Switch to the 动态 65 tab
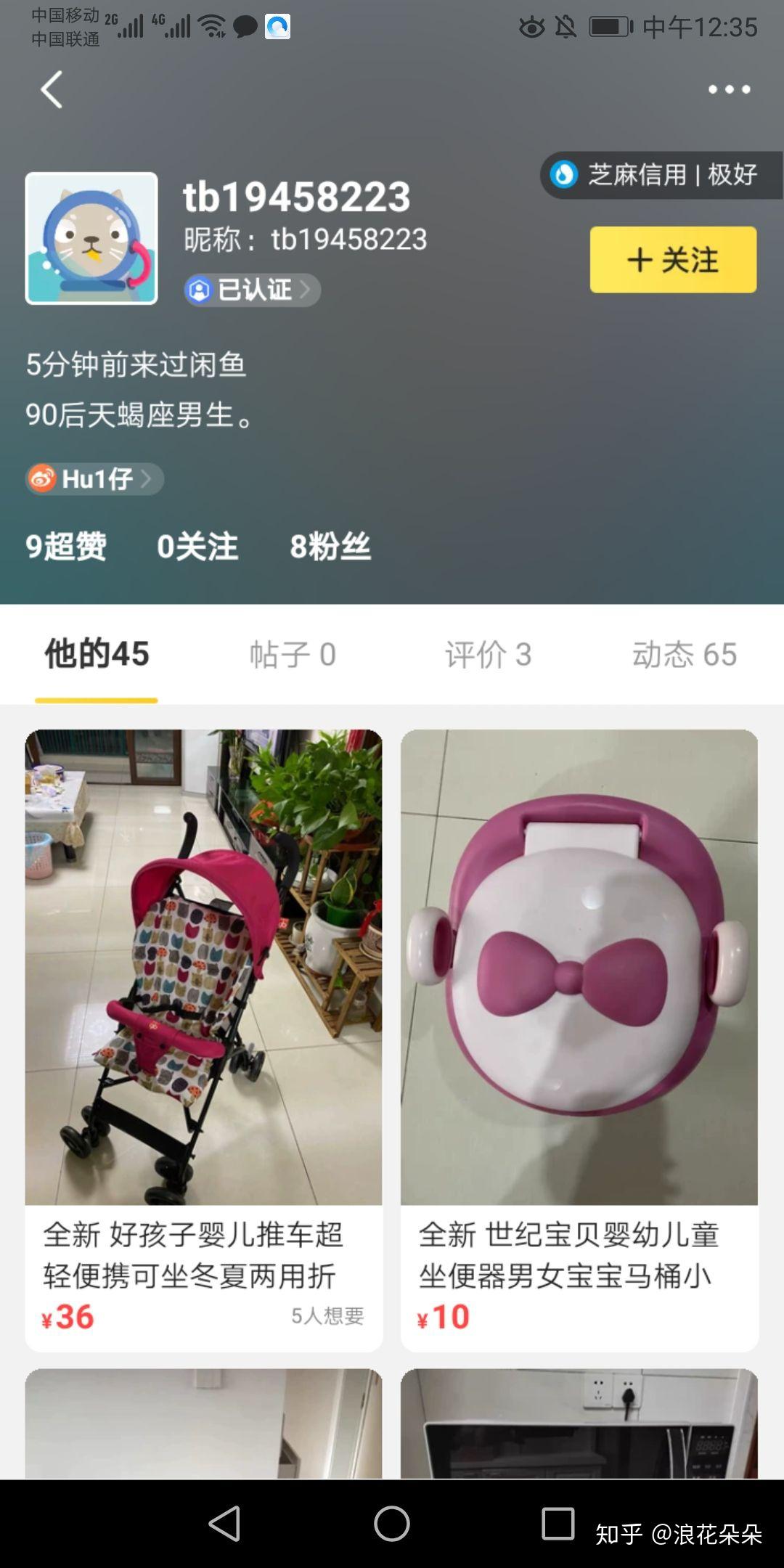The width and height of the screenshot is (784, 1568). coord(684,654)
